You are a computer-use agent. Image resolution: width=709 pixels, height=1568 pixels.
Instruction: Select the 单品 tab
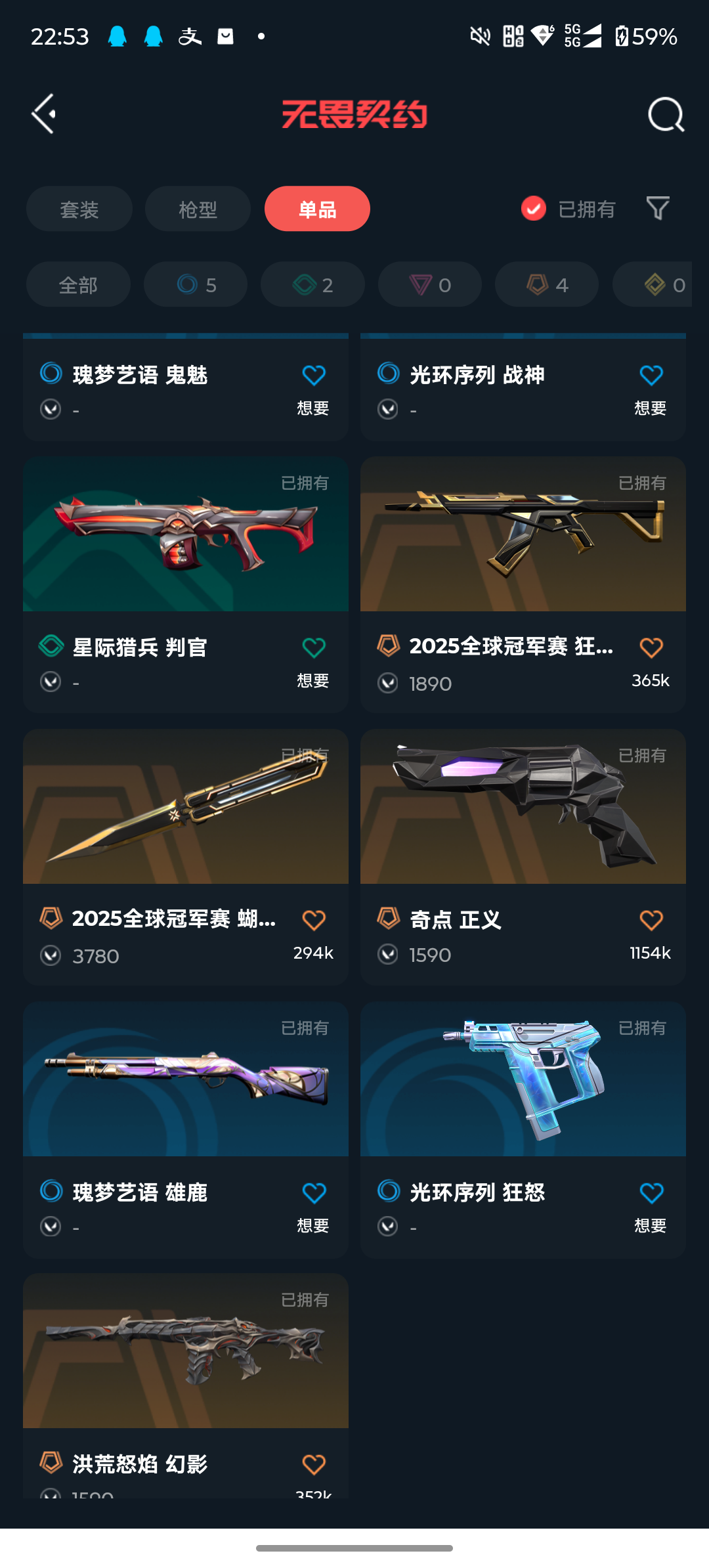(317, 209)
